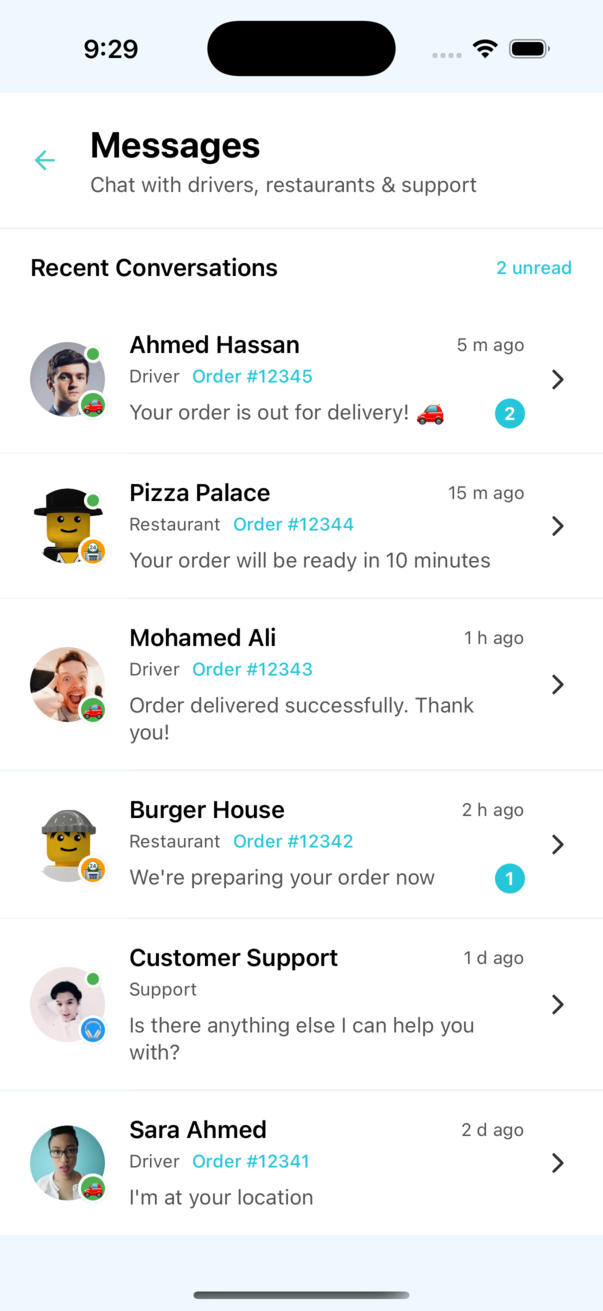Select the chat with Sara Ahmed
The height and width of the screenshot is (1311, 603).
[300, 1162]
